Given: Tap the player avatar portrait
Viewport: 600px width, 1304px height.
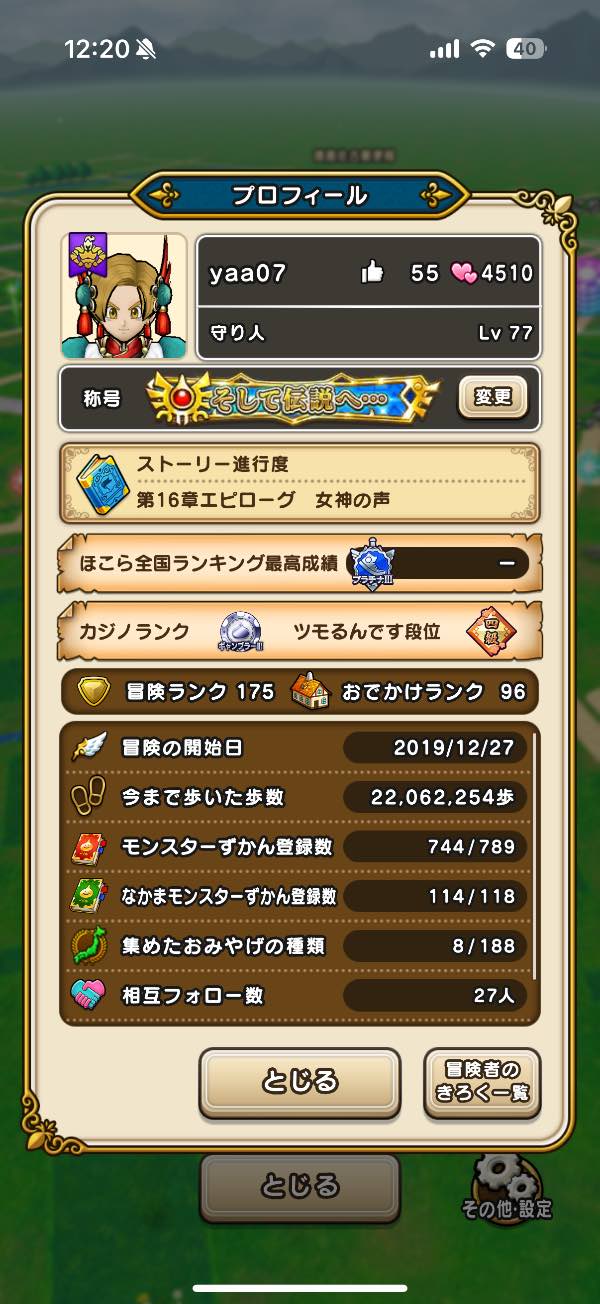Looking at the screenshot, I should 124,296.
